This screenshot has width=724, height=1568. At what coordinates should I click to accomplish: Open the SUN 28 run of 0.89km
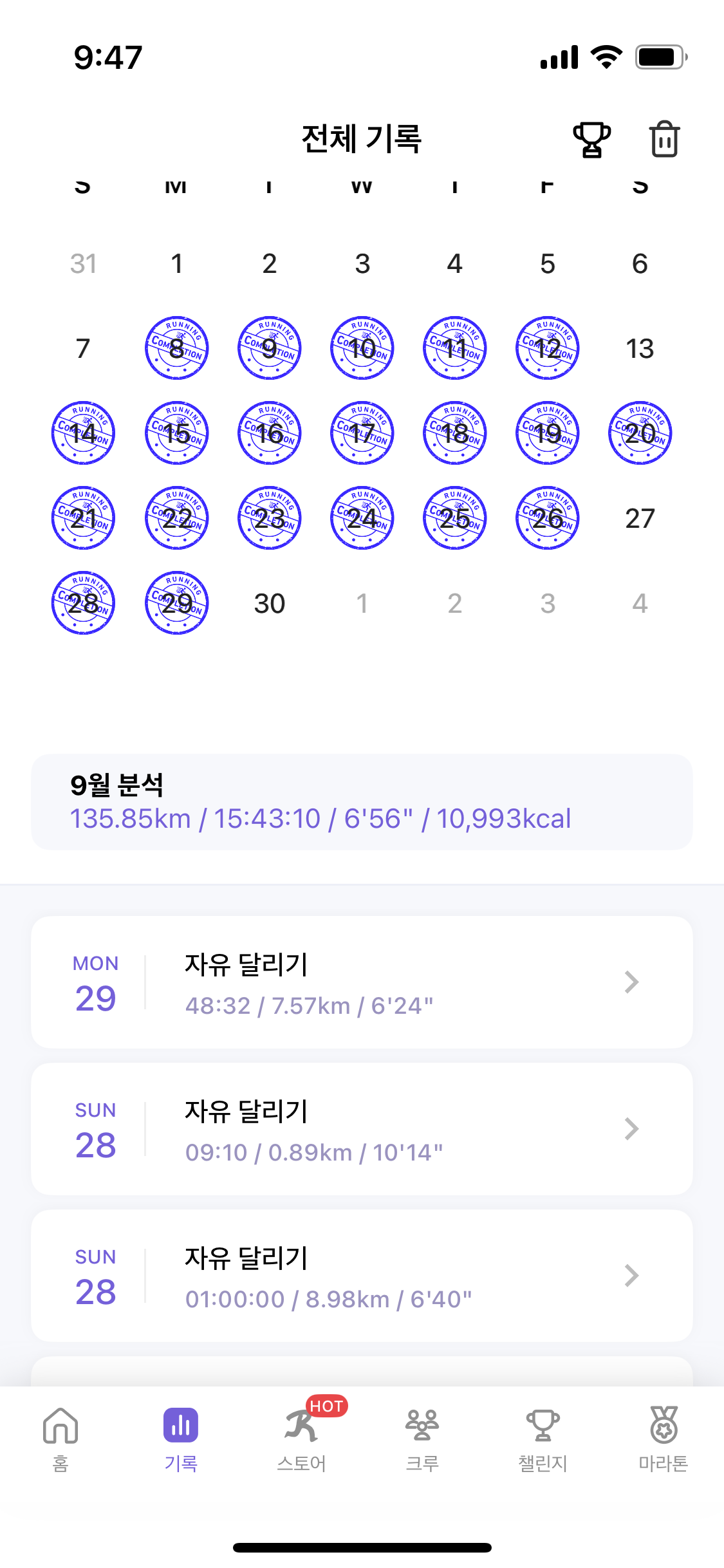click(362, 1129)
